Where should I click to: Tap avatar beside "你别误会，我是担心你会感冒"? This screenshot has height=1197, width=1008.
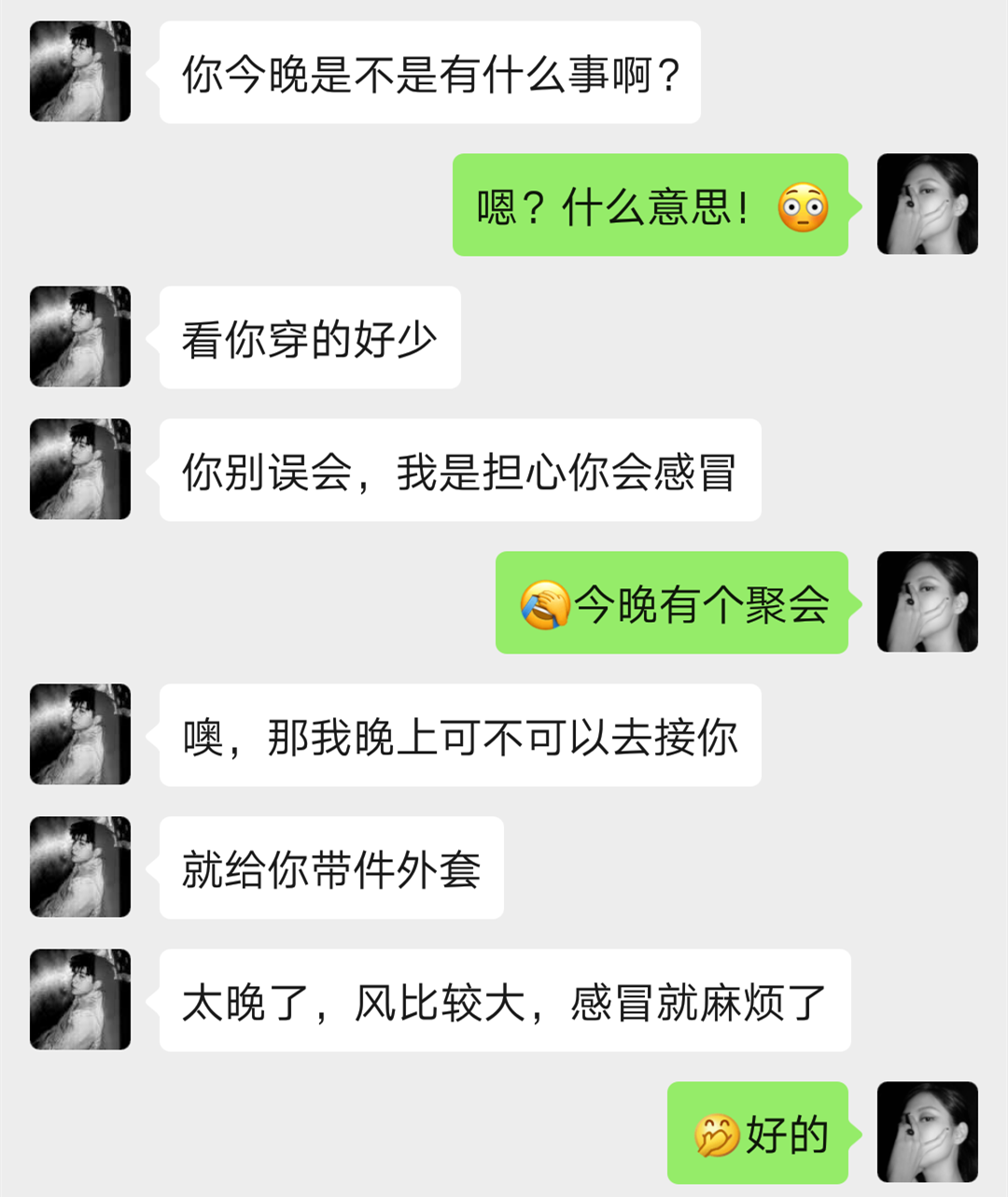pos(80,470)
